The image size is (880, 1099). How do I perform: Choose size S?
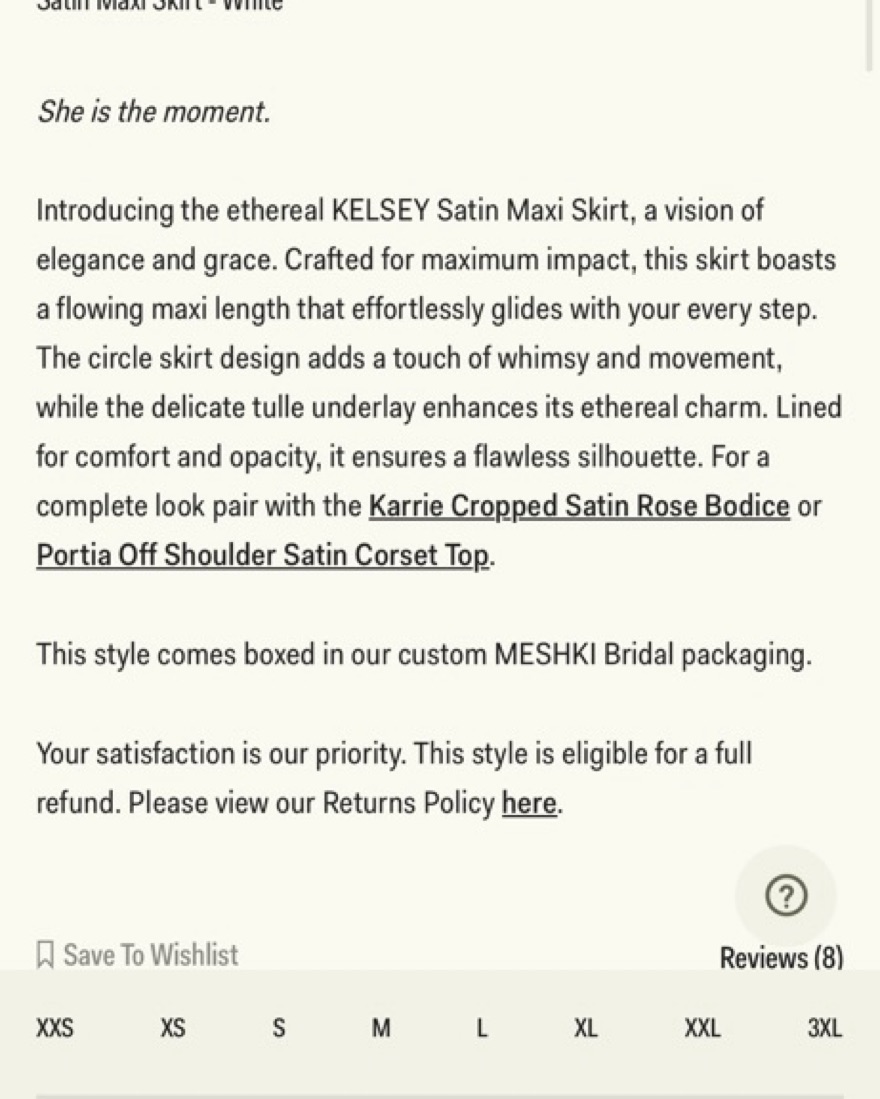click(279, 1028)
